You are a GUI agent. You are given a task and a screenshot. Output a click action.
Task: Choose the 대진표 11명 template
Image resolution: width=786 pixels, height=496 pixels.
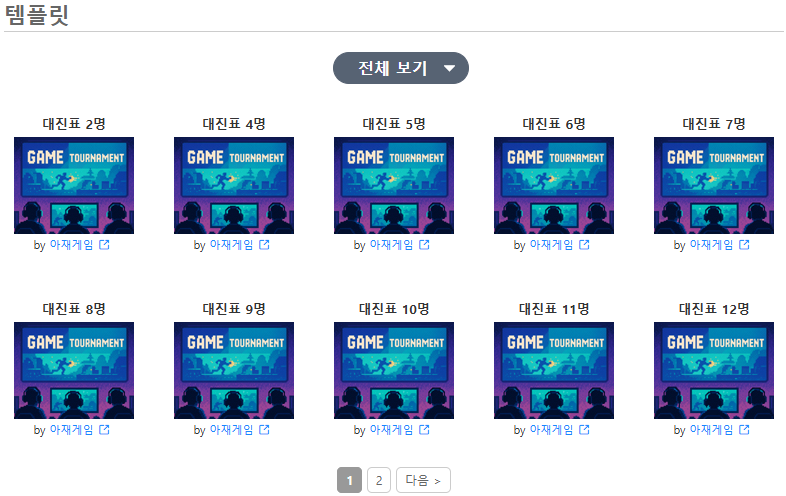(x=554, y=369)
